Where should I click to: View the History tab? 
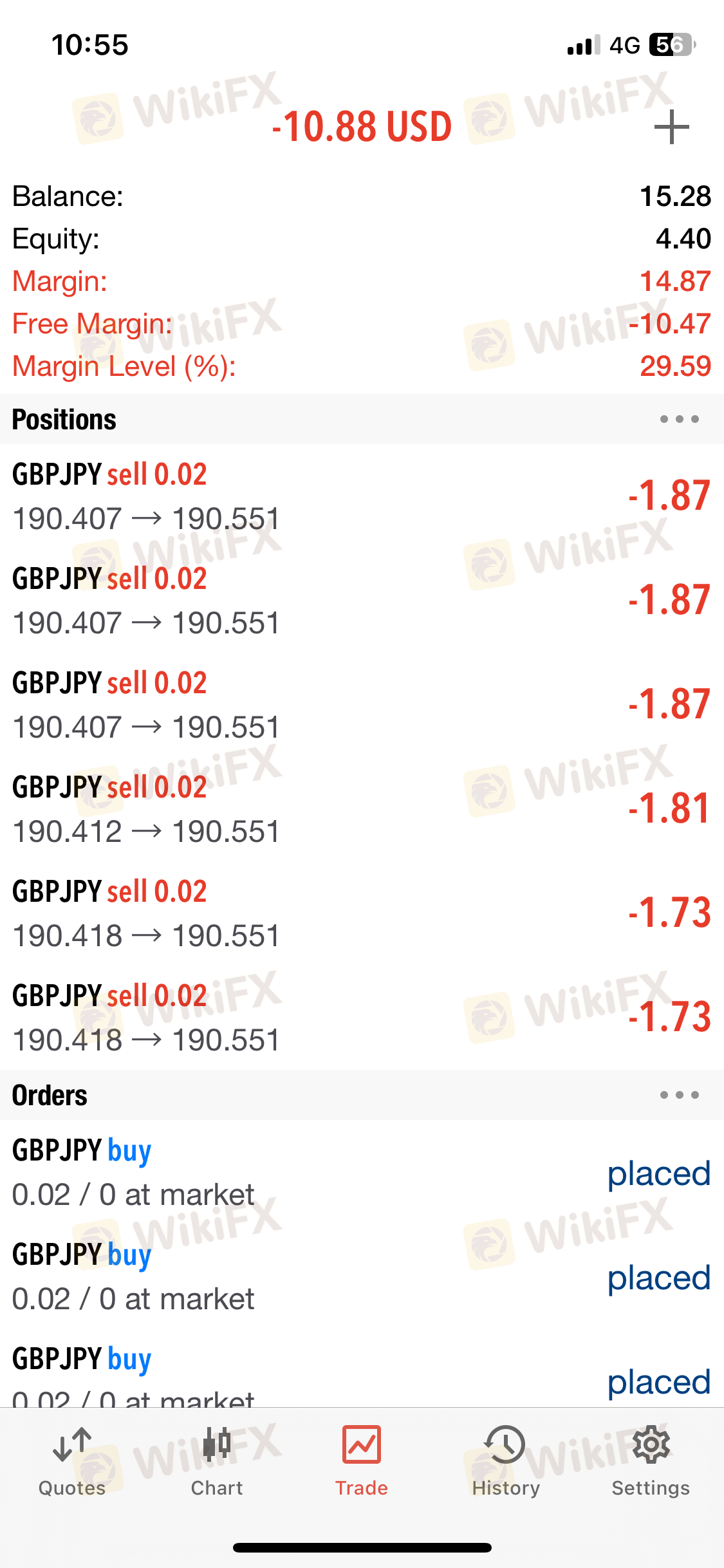(506, 1461)
